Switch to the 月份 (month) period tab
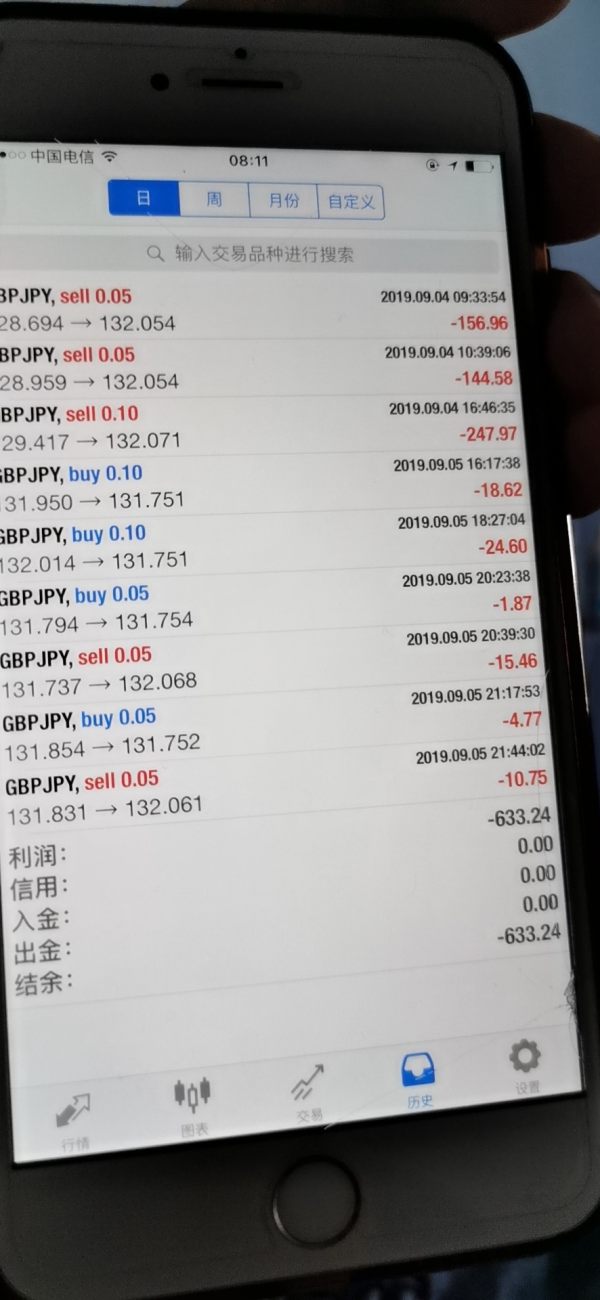Image resolution: width=600 pixels, height=1300 pixels. 283,201
